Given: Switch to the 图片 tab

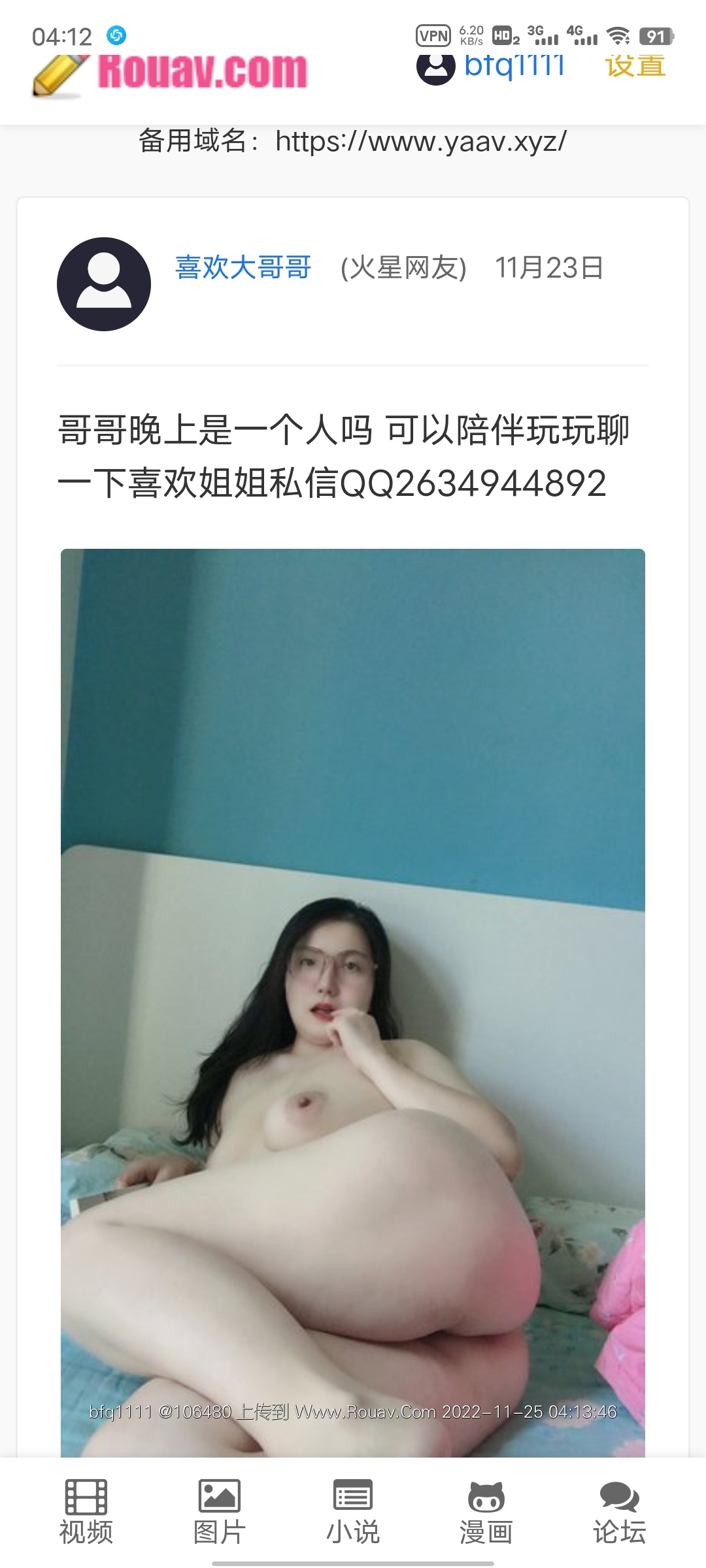Looking at the screenshot, I should coord(220,1512).
